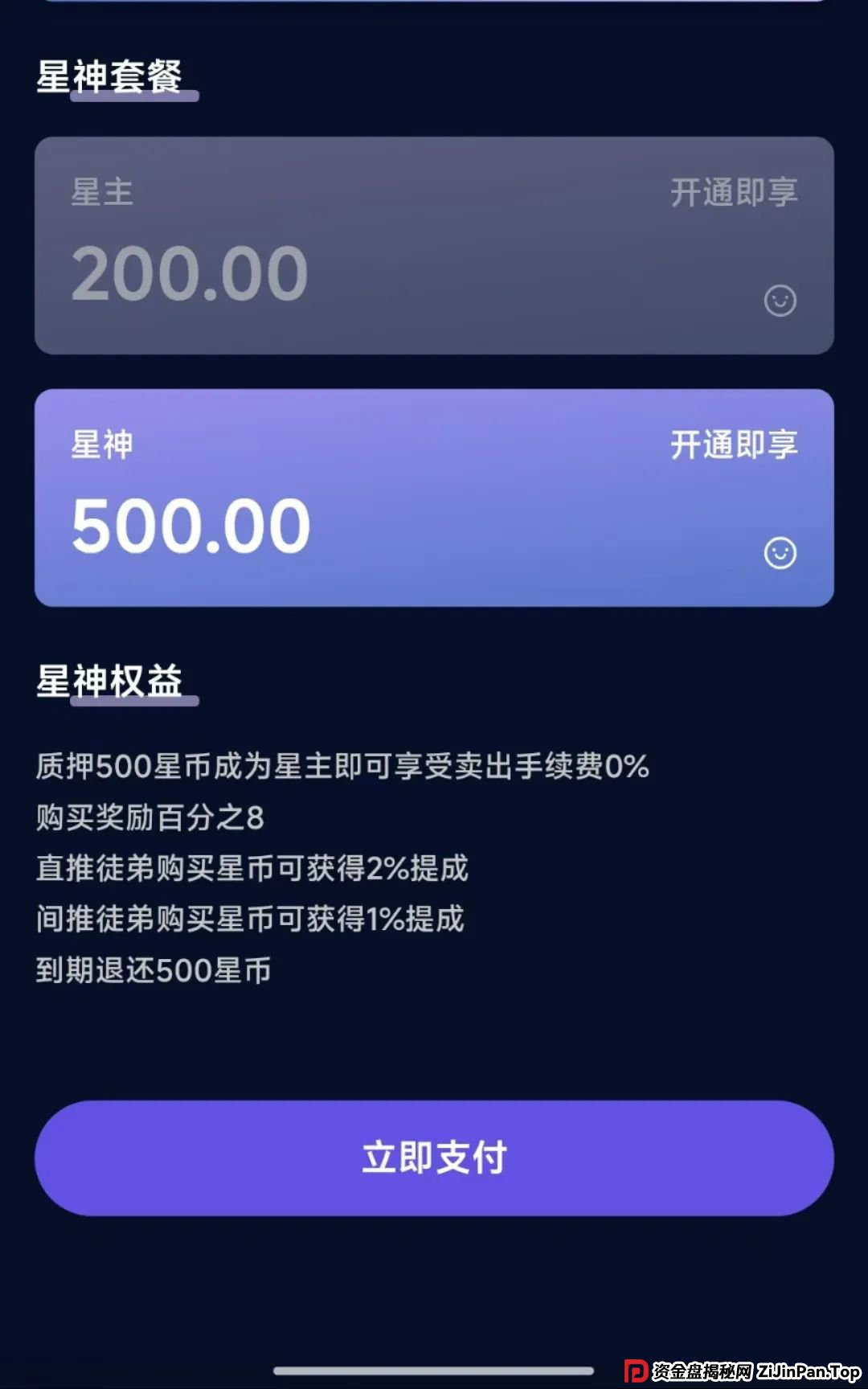Click the red 'P' ZiJinPan watermark logo

click(637, 1370)
